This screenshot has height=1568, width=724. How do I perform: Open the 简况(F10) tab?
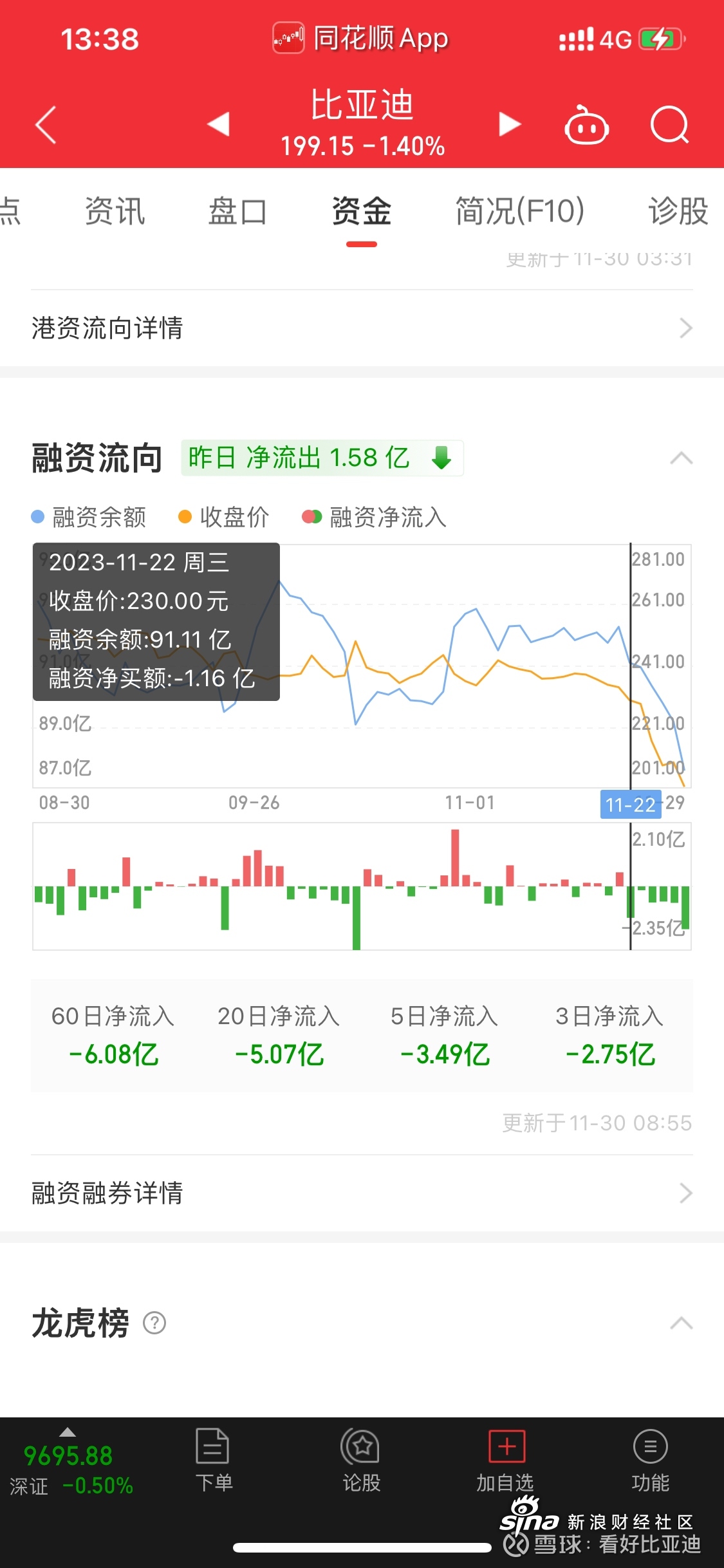pyautogui.click(x=520, y=211)
